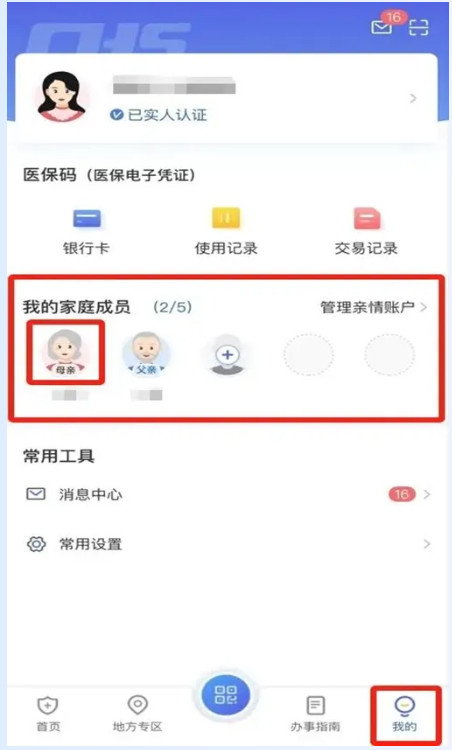Viewport: 452px width, 750px height.
Task: Switch to the 首页 tab
Action: [x=48, y=714]
